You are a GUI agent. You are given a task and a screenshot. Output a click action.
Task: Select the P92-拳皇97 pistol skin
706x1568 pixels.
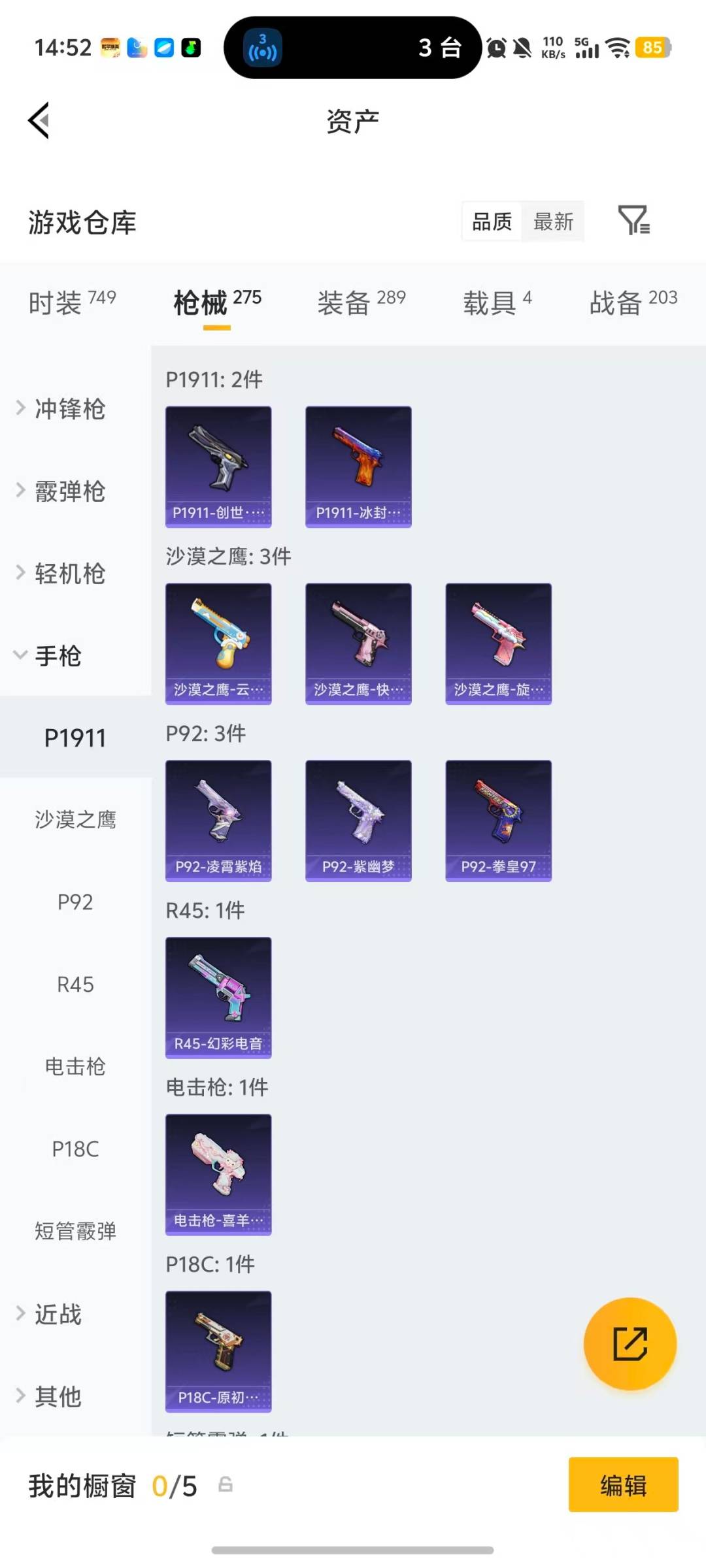click(x=498, y=820)
